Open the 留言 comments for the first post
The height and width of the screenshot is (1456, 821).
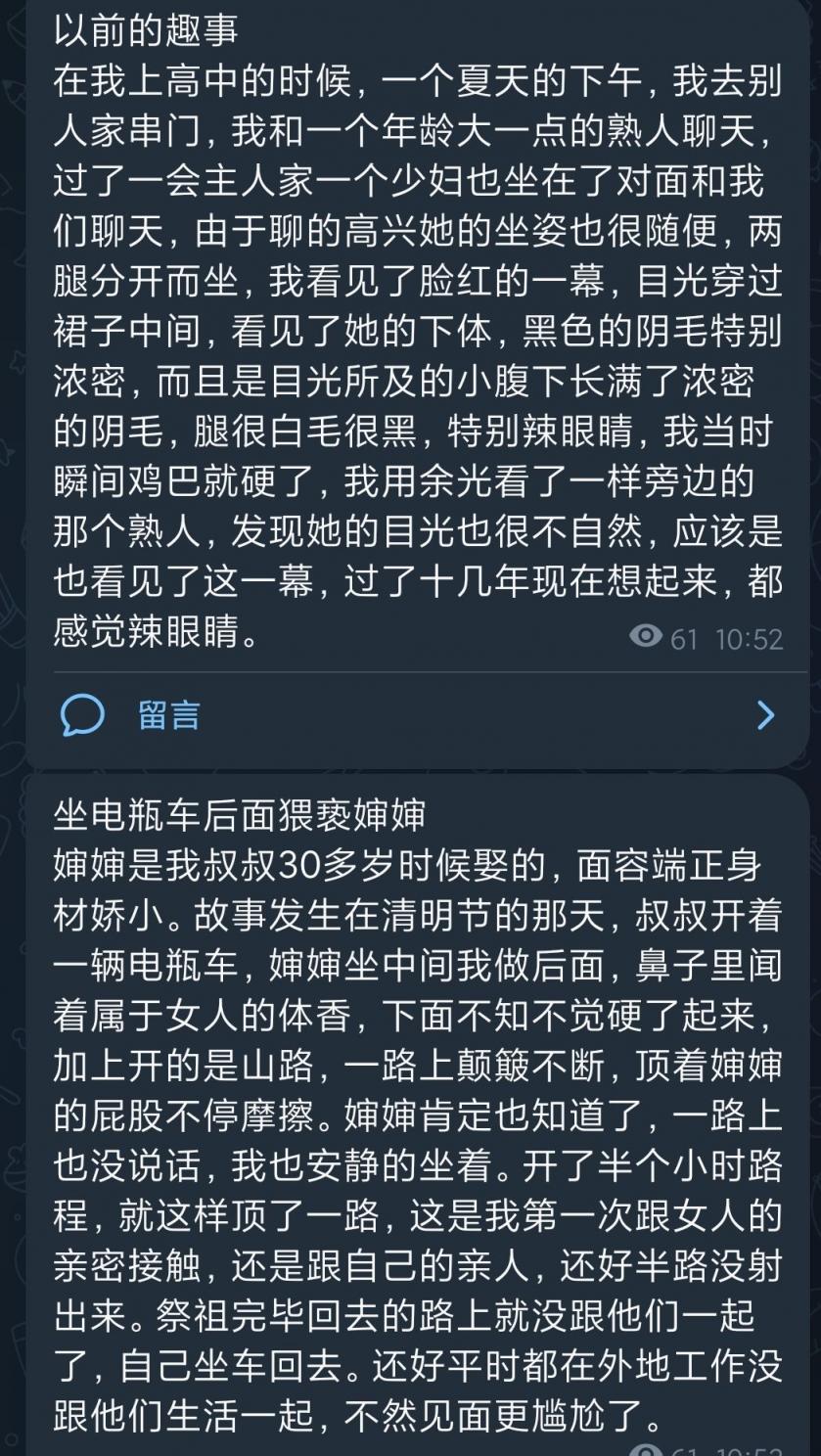click(x=168, y=715)
